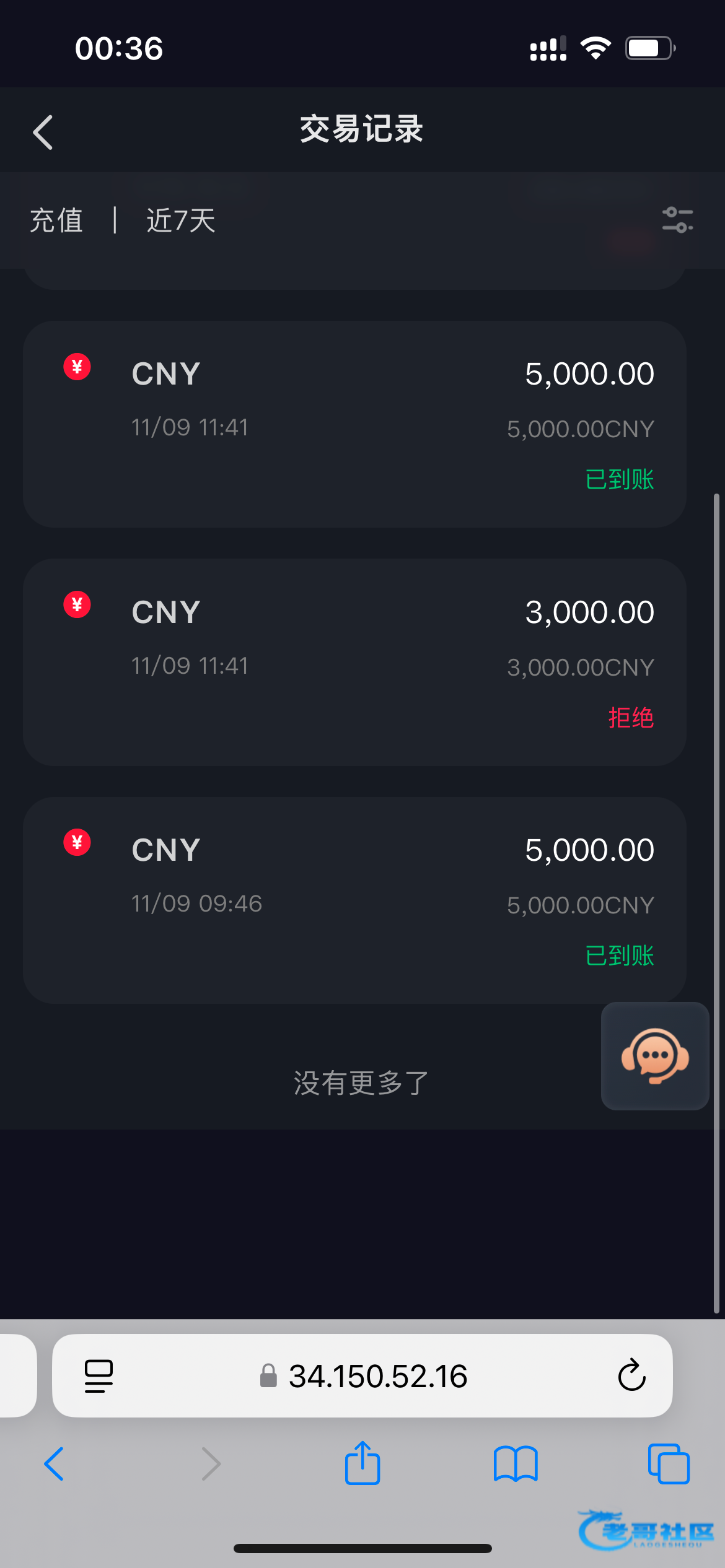Open the customer service chat bubble

[655, 1056]
